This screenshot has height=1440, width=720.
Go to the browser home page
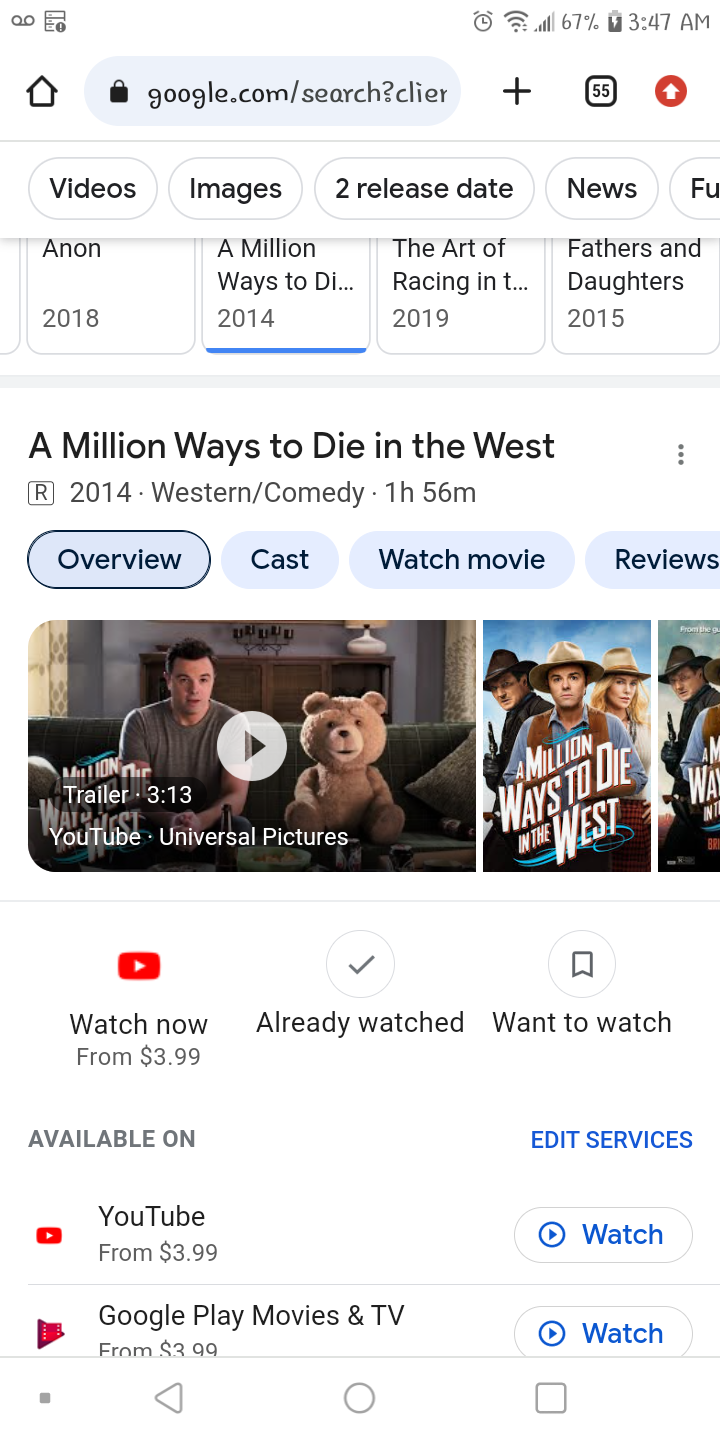point(42,92)
